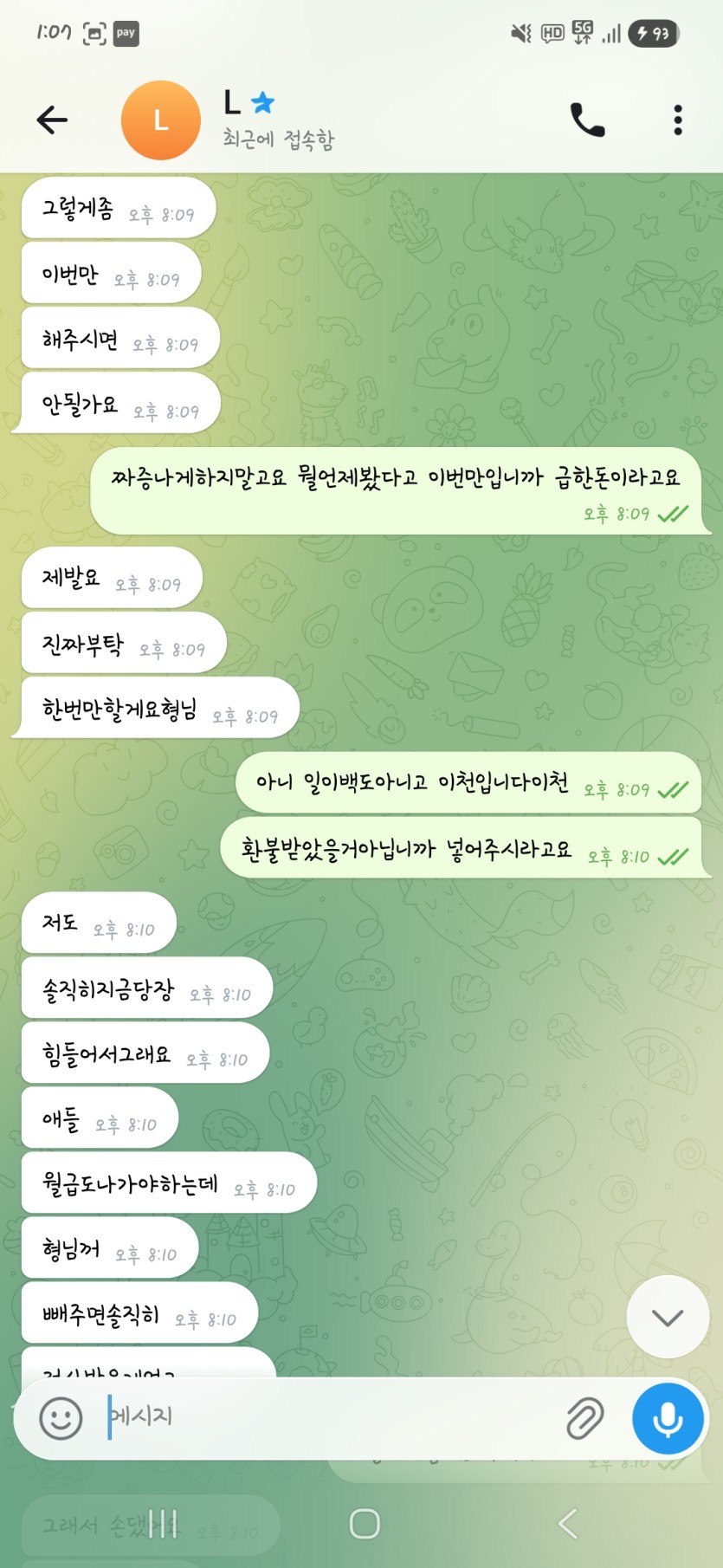Record a voice message with microphone
This screenshot has height=1568, width=723.
(x=668, y=1418)
